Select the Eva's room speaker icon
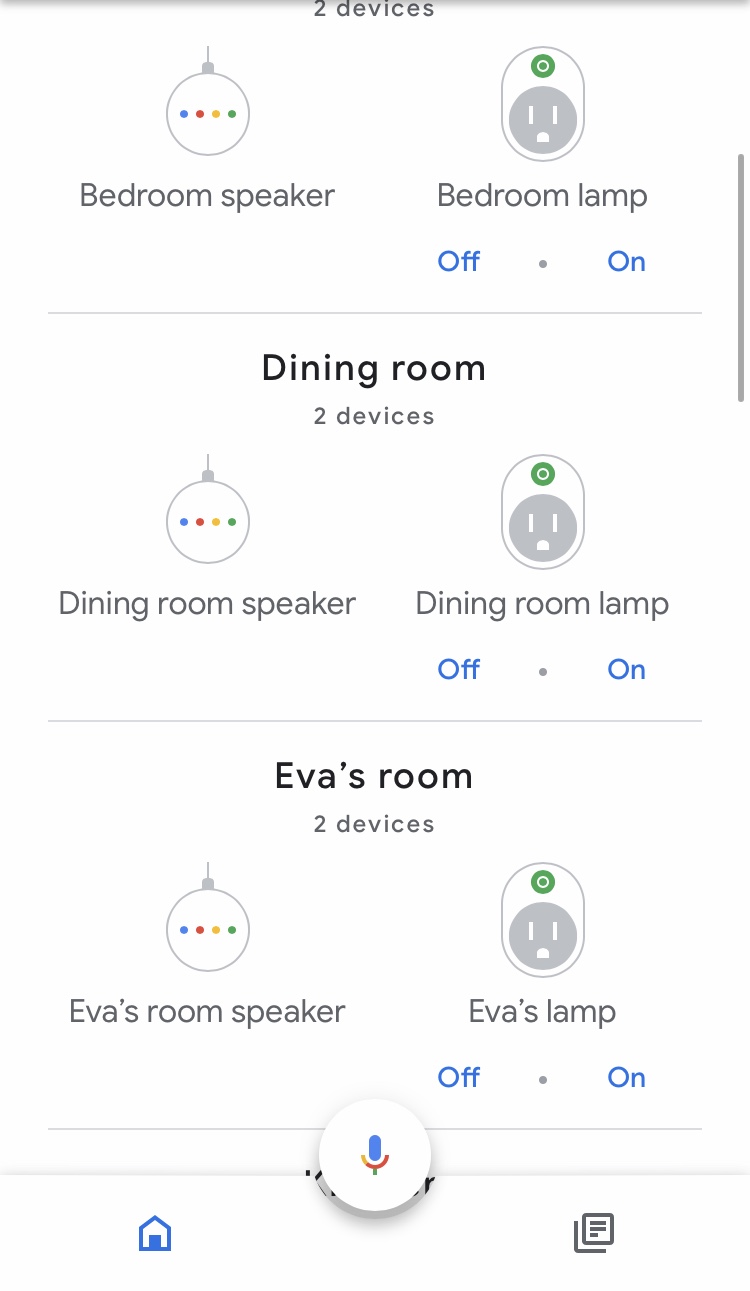This screenshot has width=750, height=1291. 207,929
